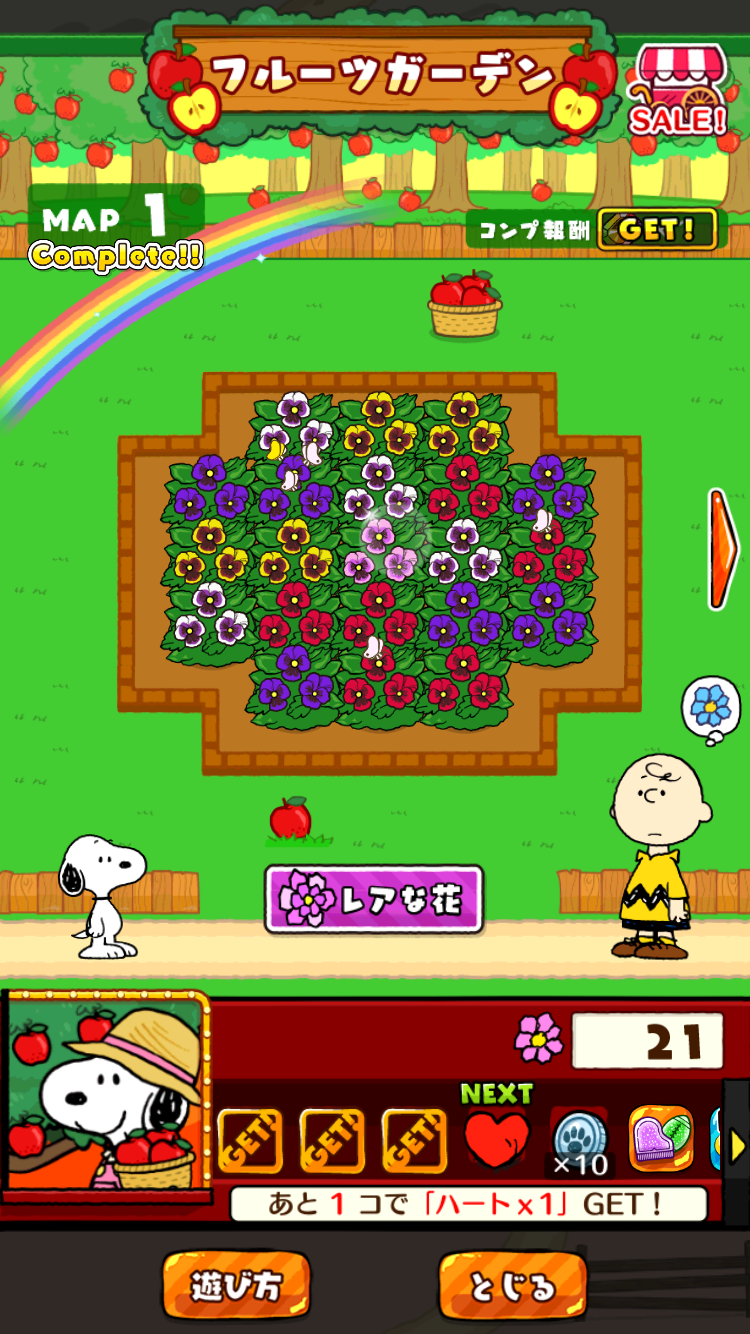Viewport: 750px width, 1334px height.
Task: Tap Charlie Brown's blue flower thought bubble
Action: tap(711, 706)
